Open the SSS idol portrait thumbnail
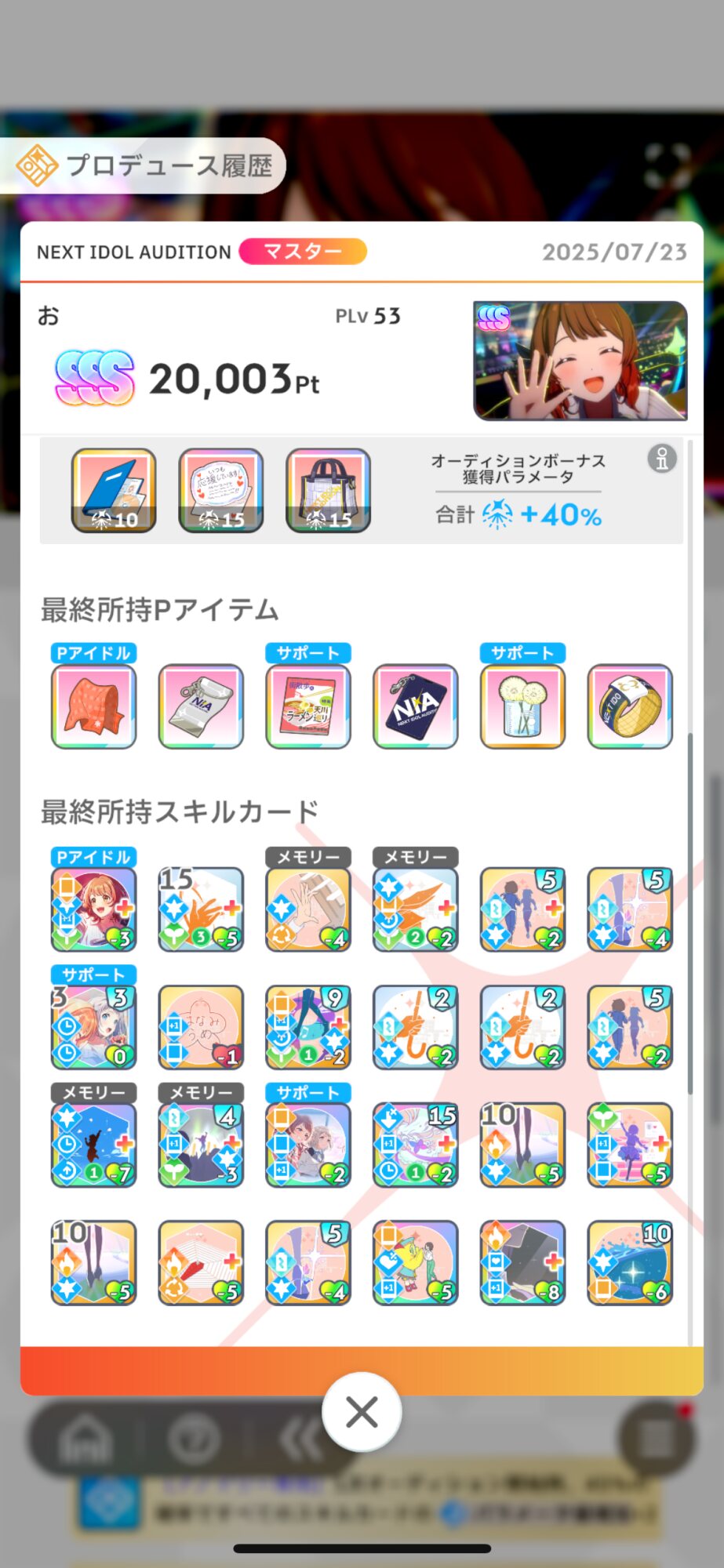The width and height of the screenshot is (724, 1568). coord(580,361)
